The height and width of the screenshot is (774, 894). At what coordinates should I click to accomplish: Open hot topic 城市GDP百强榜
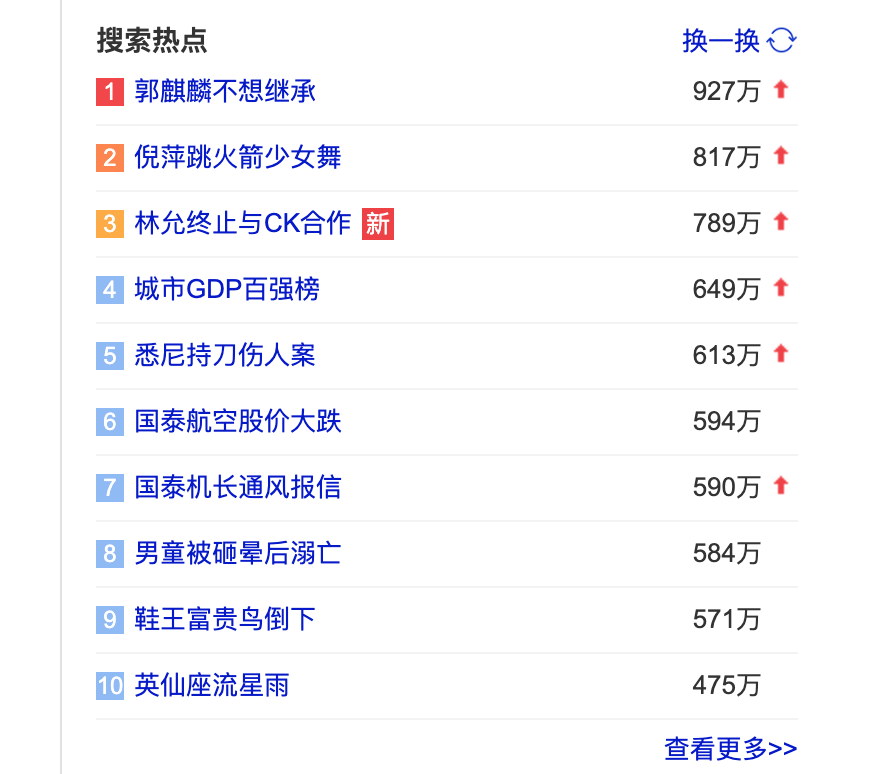(227, 290)
